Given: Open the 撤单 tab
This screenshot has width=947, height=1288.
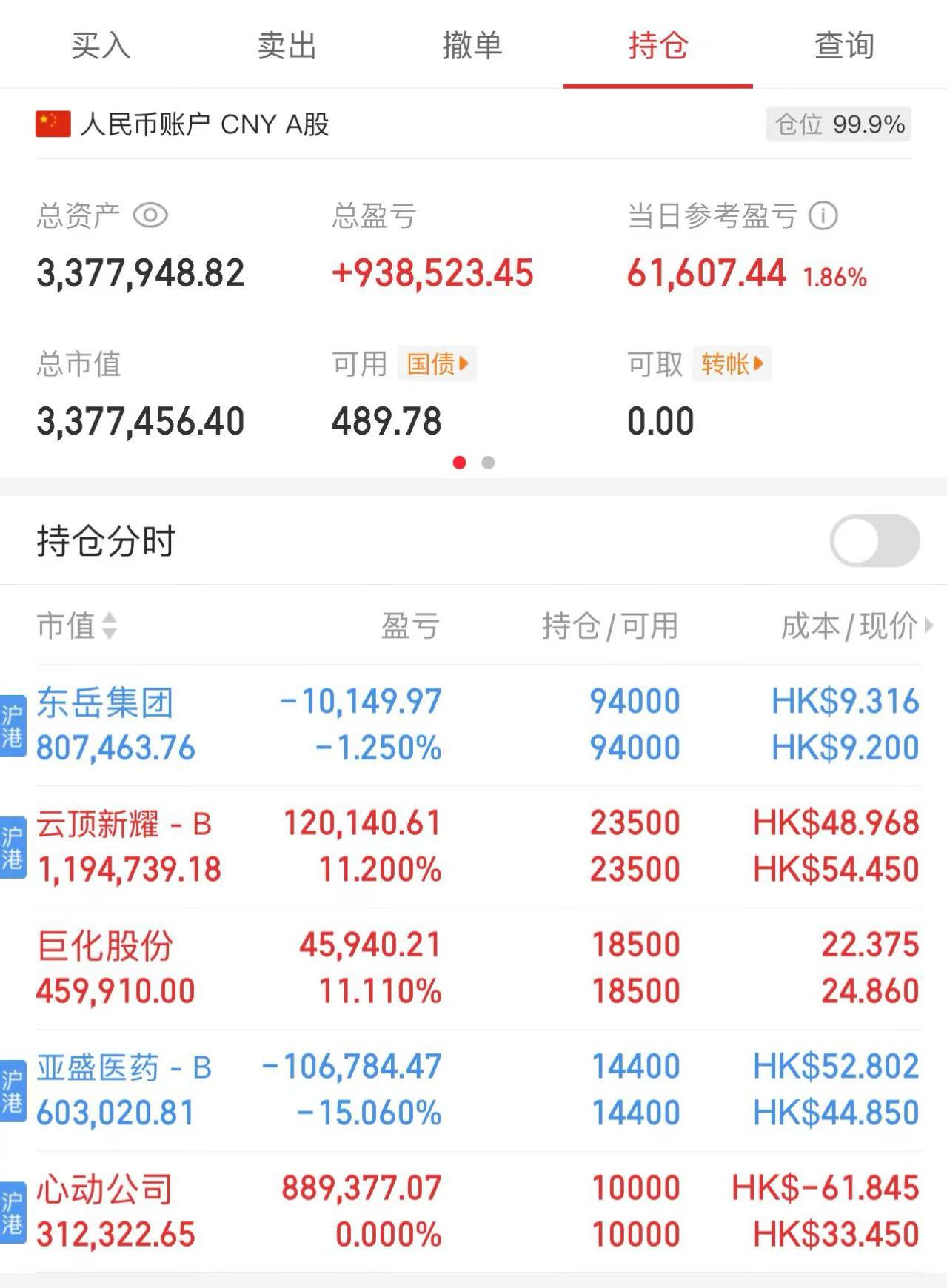Looking at the screenshot, I should tap(472, 46).
